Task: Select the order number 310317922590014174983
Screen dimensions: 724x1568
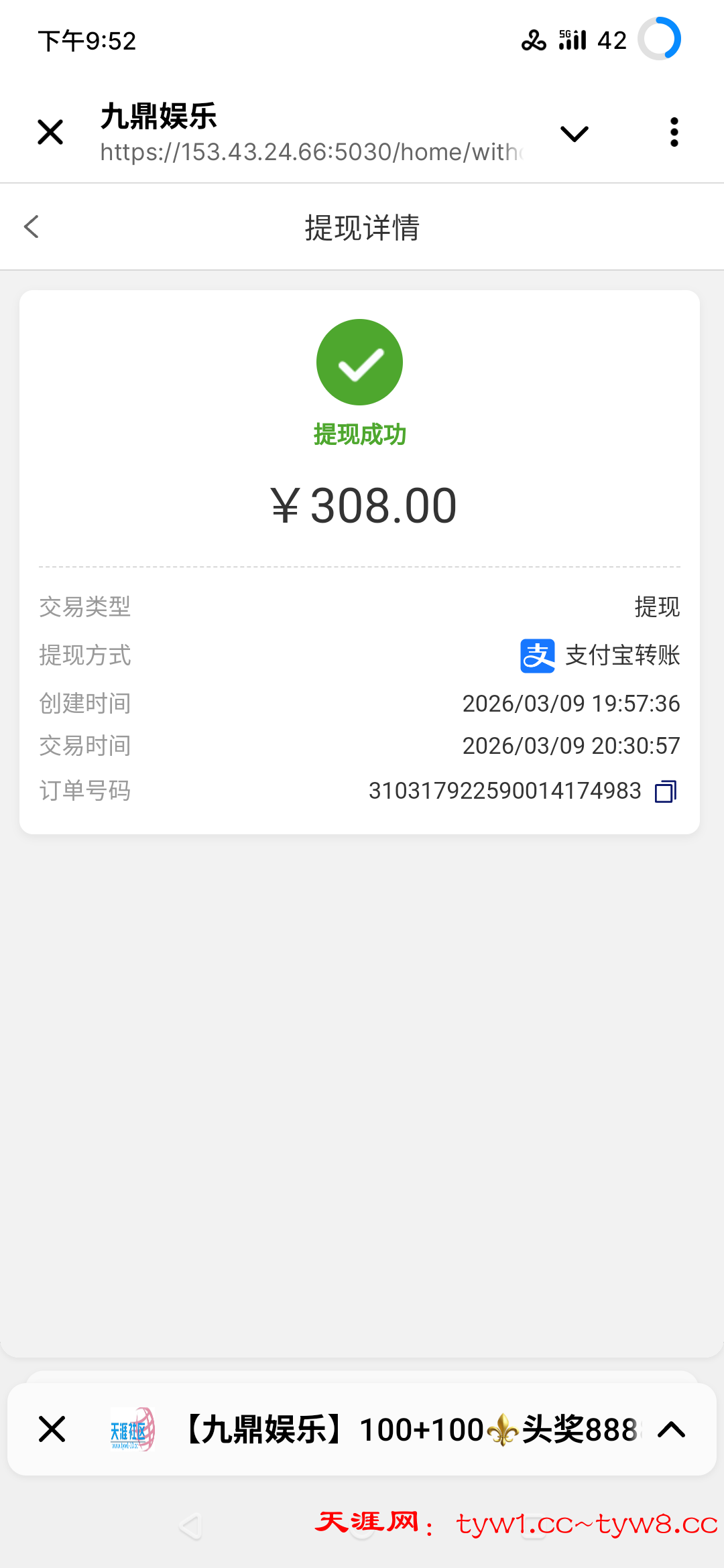Action: (x=503, y=791)
